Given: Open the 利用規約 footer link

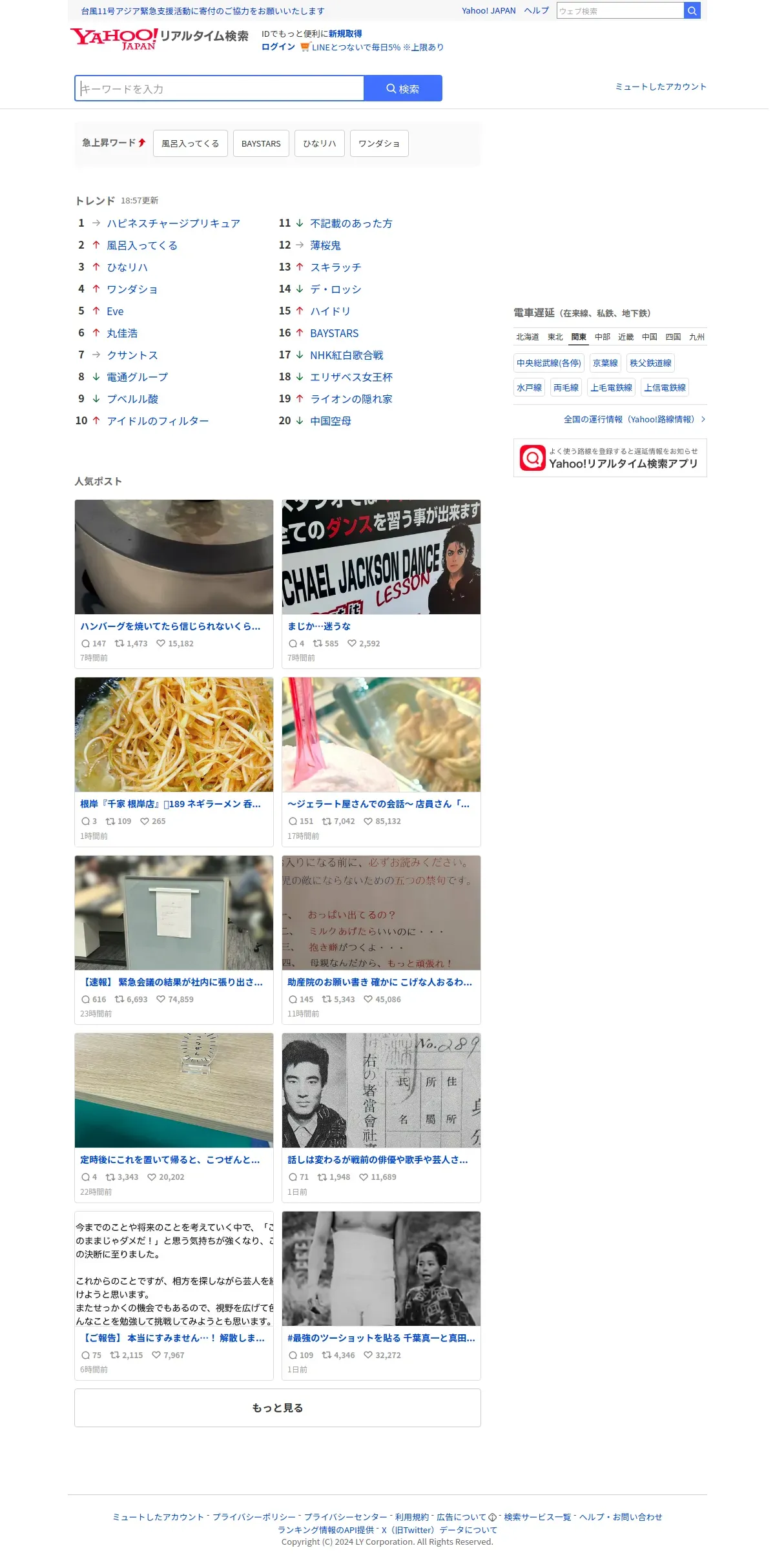Looking at the screenshot, I should [x=411, y=1517].
